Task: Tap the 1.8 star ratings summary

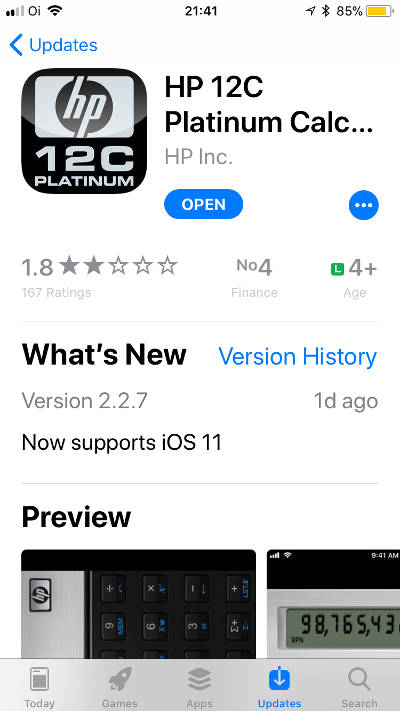Action: [x=99, y=276]
